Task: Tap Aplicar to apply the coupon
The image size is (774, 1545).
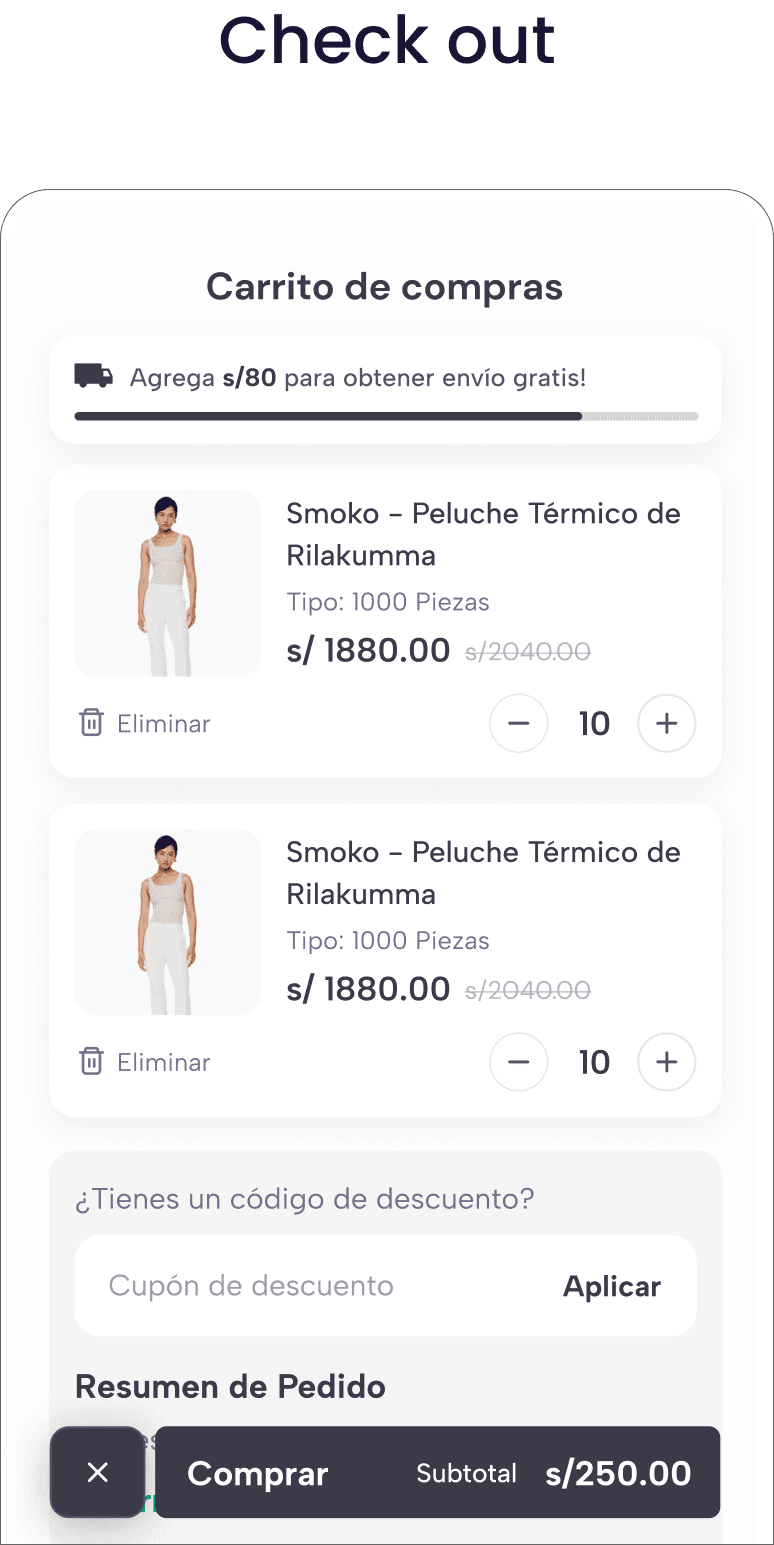Action: tap(612, 1286)
